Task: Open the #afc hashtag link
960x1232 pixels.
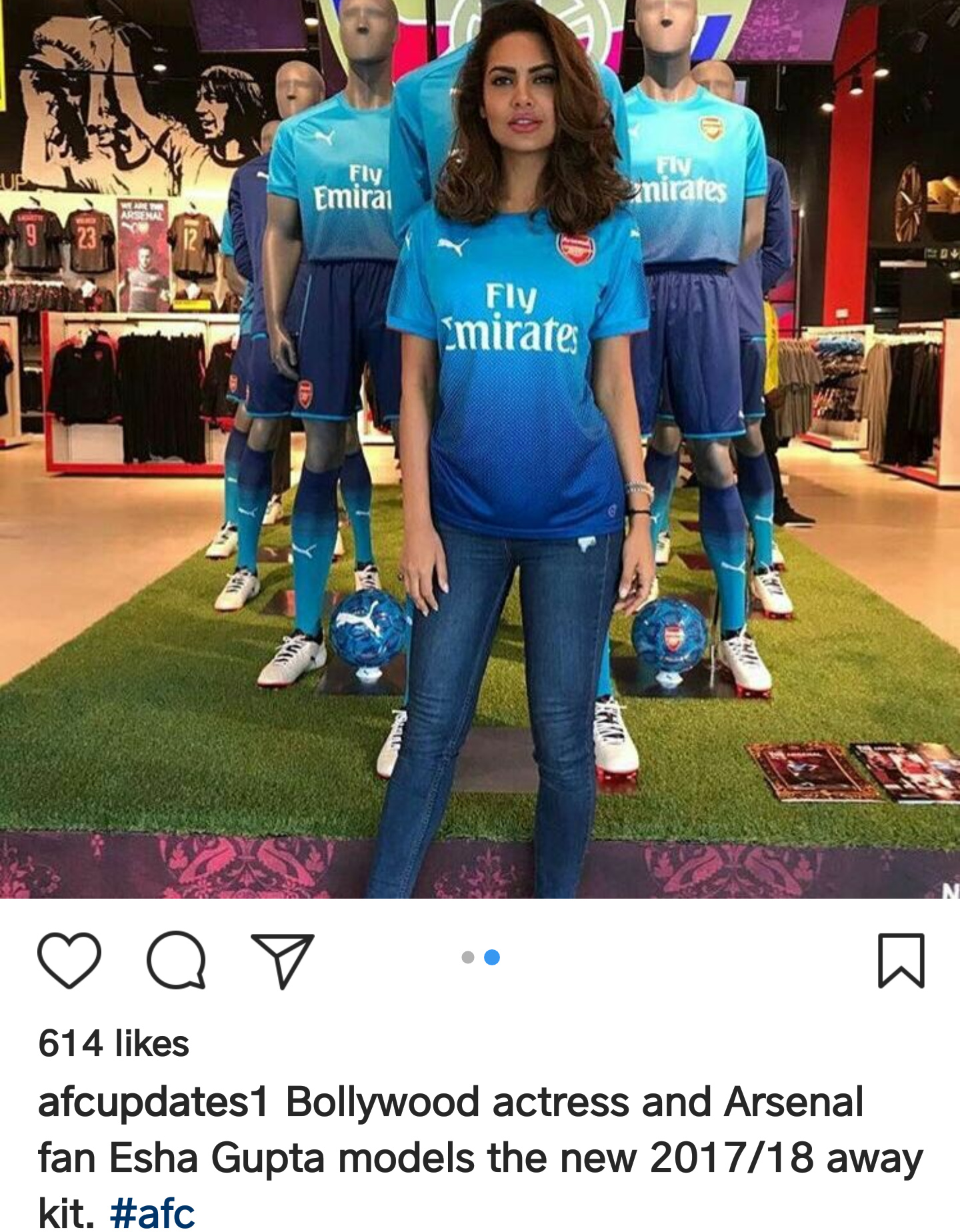Action: [152, 1213]
